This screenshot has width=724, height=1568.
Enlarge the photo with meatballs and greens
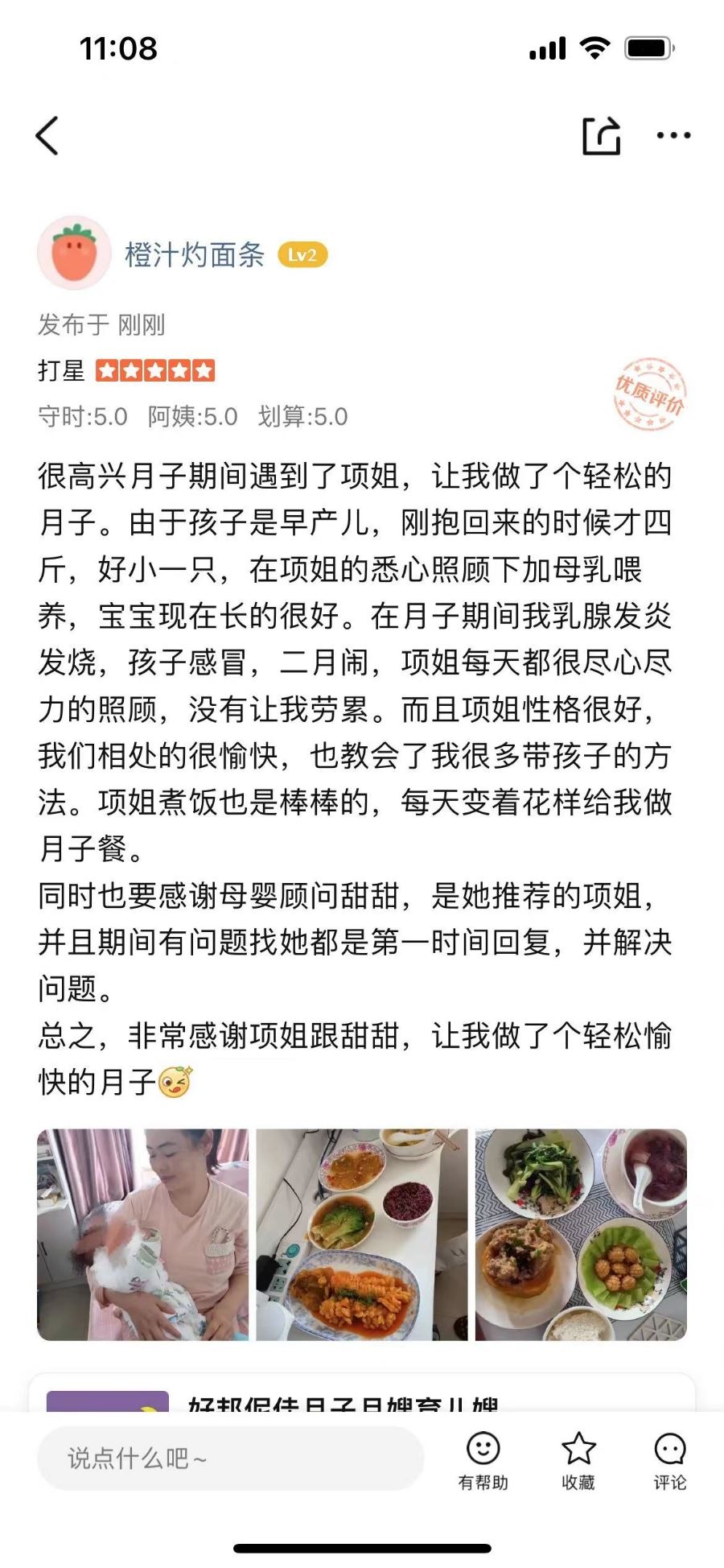tap(581, 1234)
